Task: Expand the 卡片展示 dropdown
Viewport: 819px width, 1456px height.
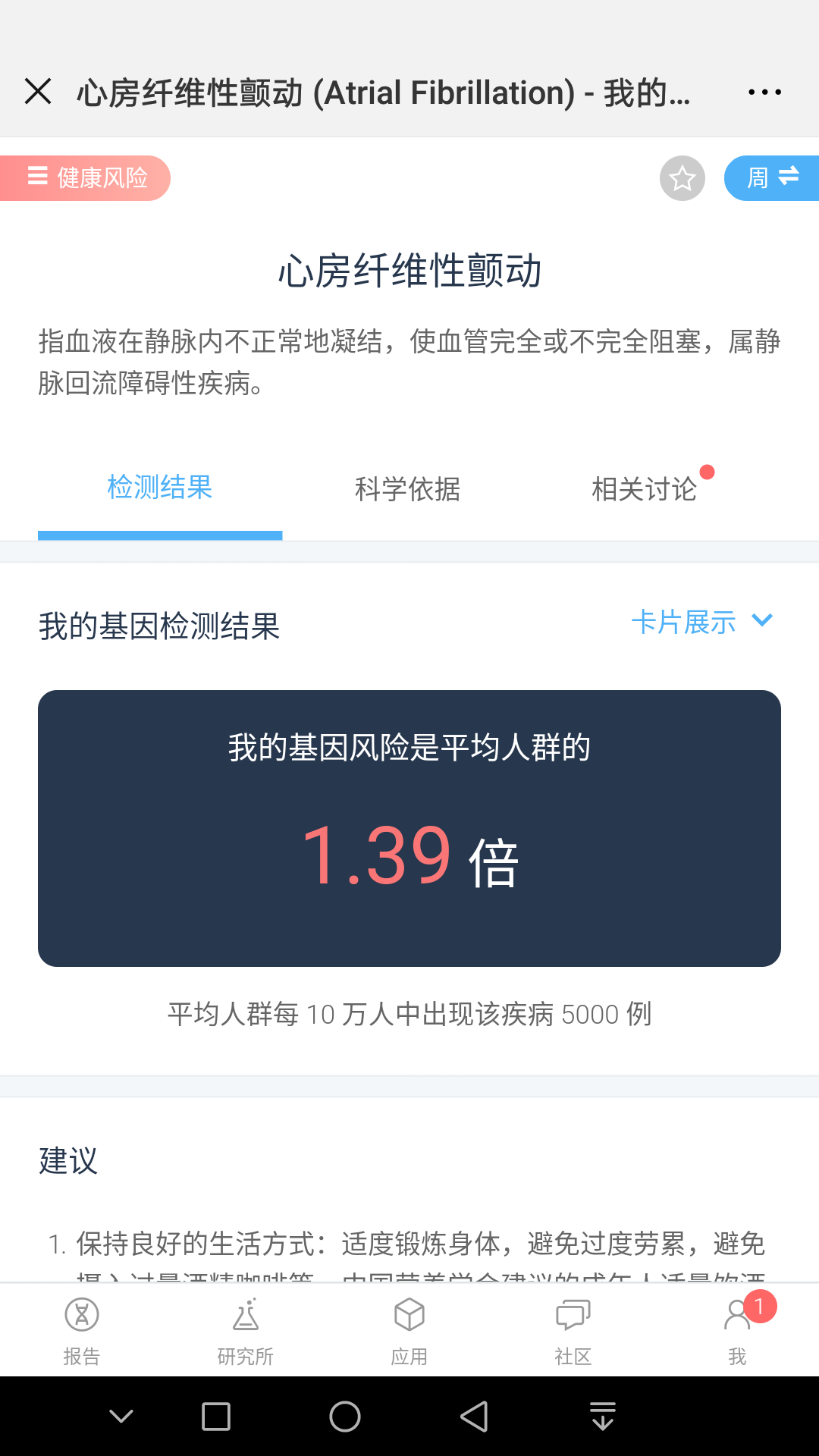Action: click(x=701, y=622)
